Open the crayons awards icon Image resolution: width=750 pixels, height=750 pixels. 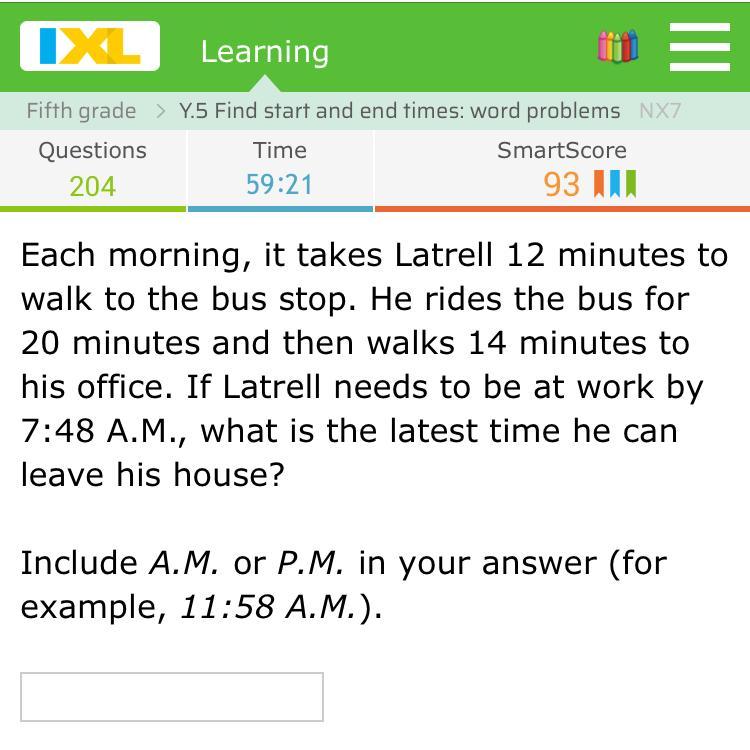(618, 46)
